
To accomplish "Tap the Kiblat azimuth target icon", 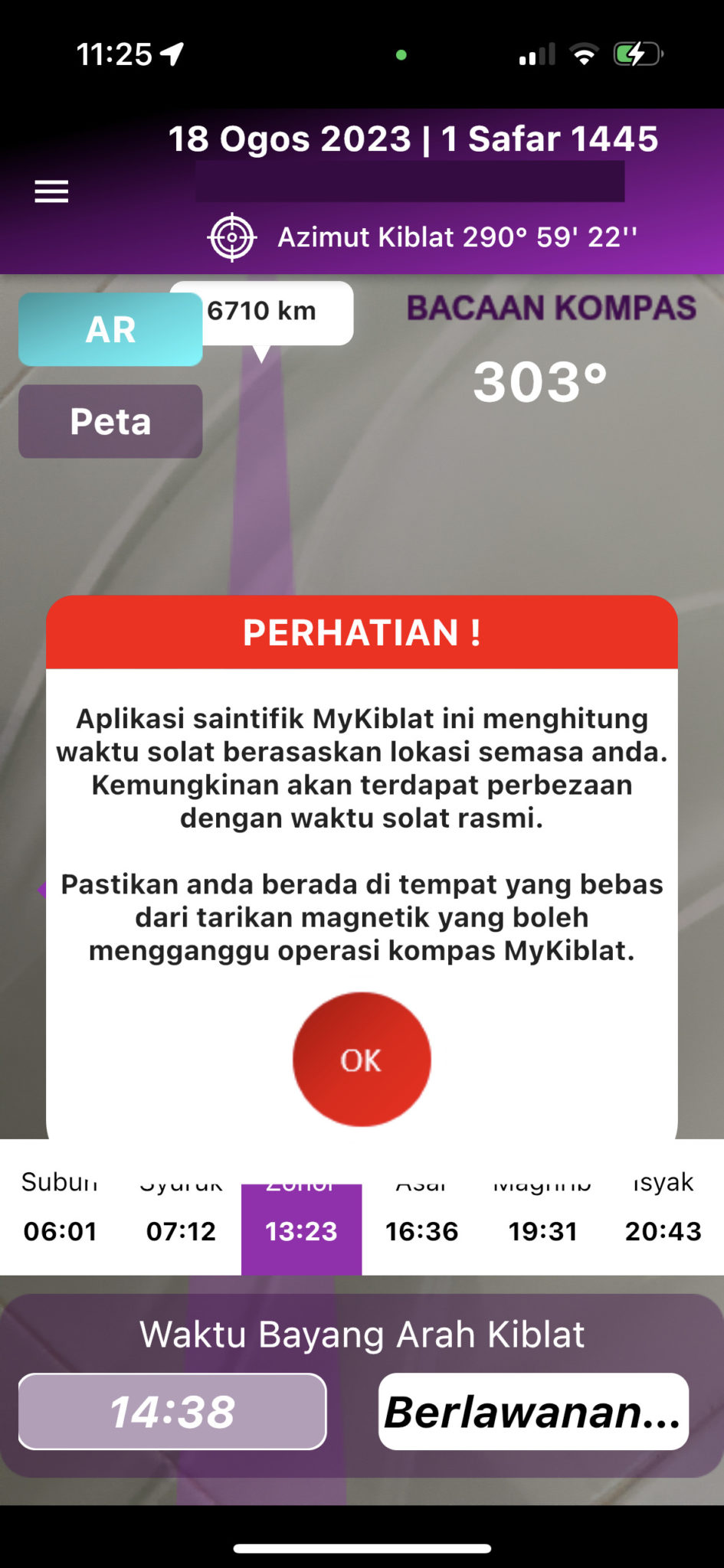I will coord(232,238).
